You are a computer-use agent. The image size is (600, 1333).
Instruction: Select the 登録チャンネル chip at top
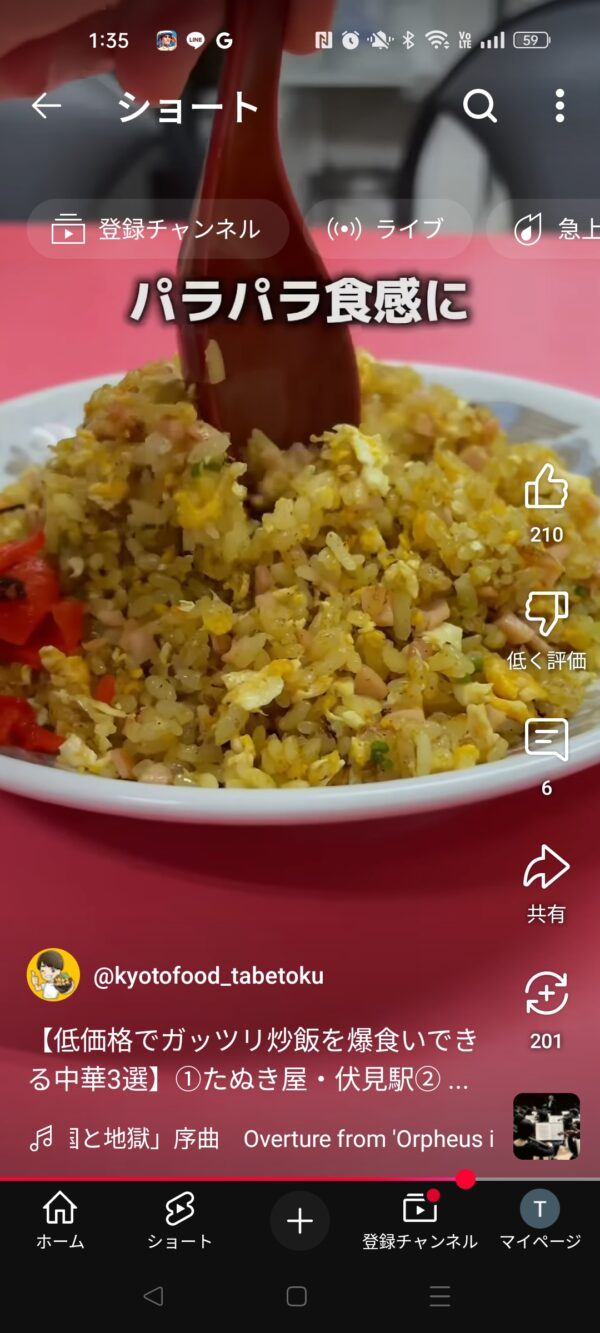[157, 229]
